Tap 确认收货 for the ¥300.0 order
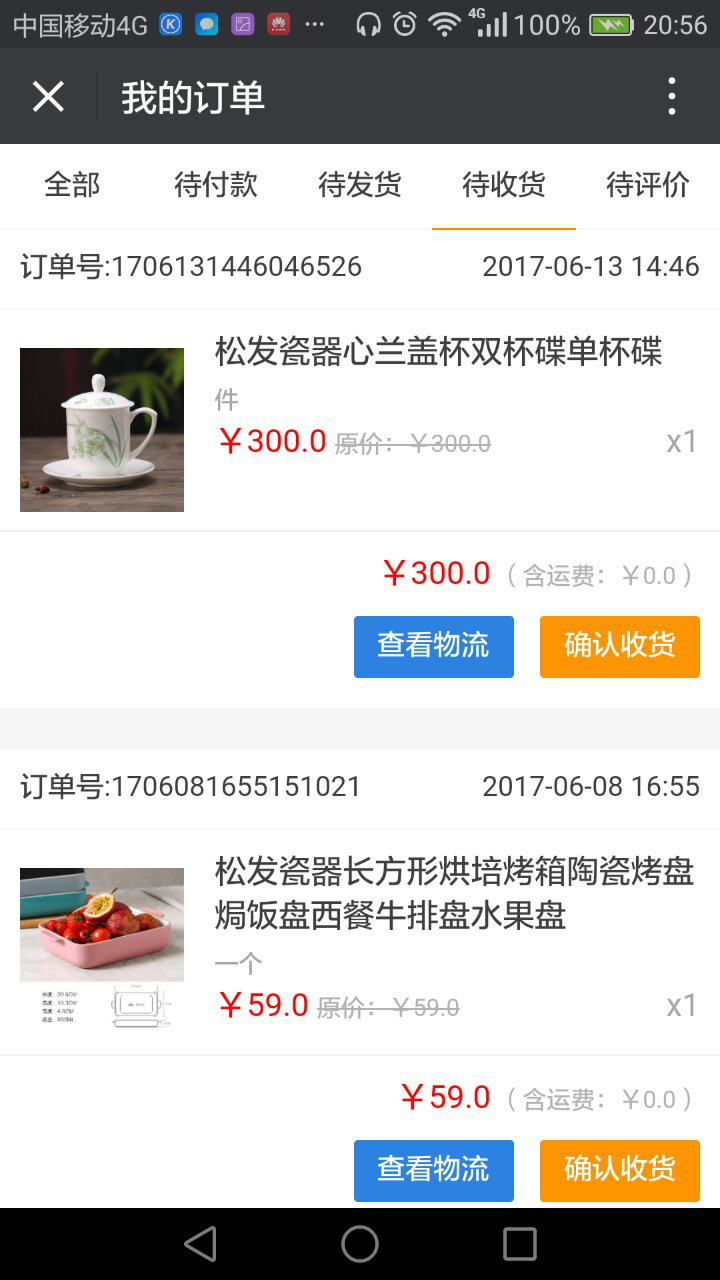 tap(620, 647)
